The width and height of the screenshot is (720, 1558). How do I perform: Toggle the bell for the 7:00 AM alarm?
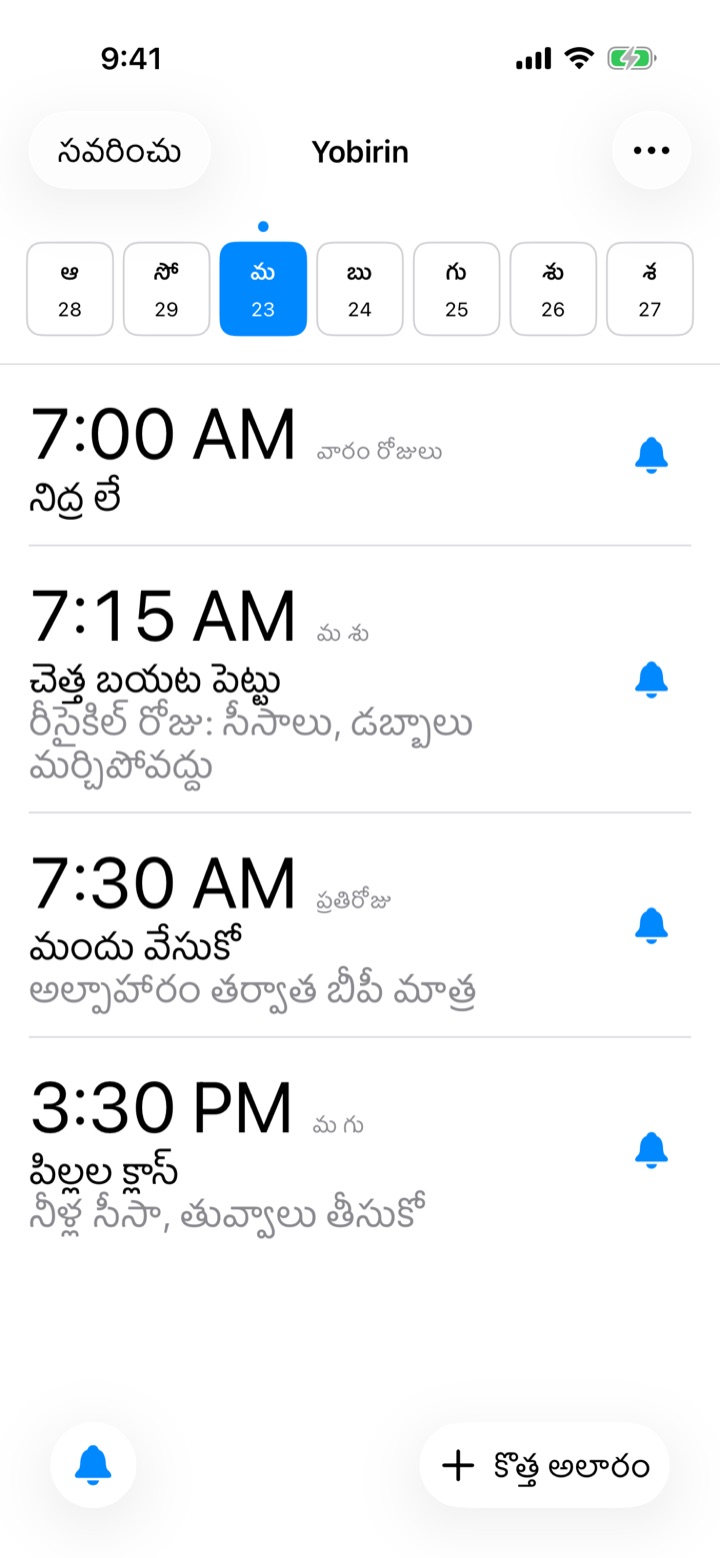click(651, 455)
